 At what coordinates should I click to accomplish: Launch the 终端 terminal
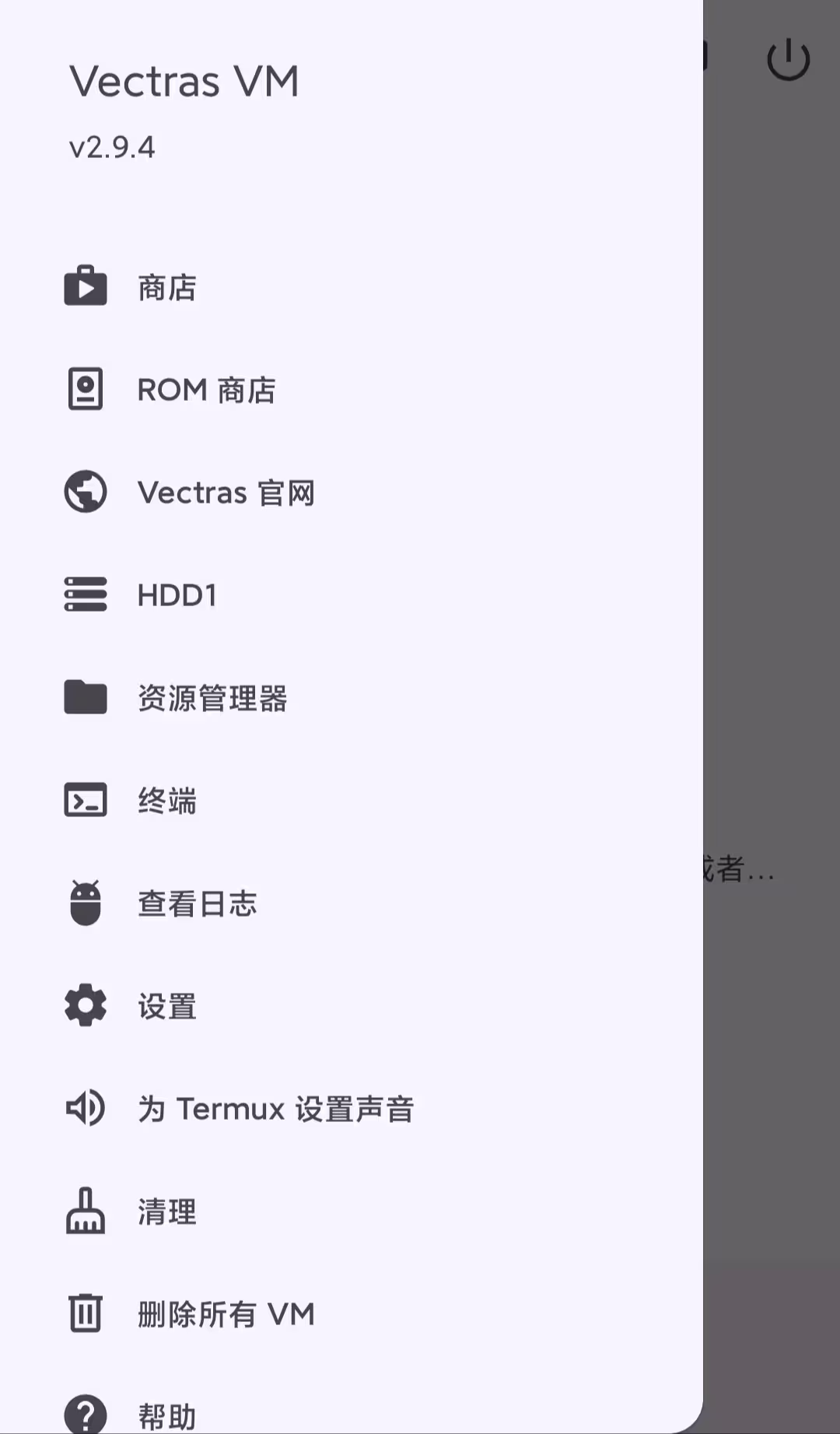click(167, 801)
